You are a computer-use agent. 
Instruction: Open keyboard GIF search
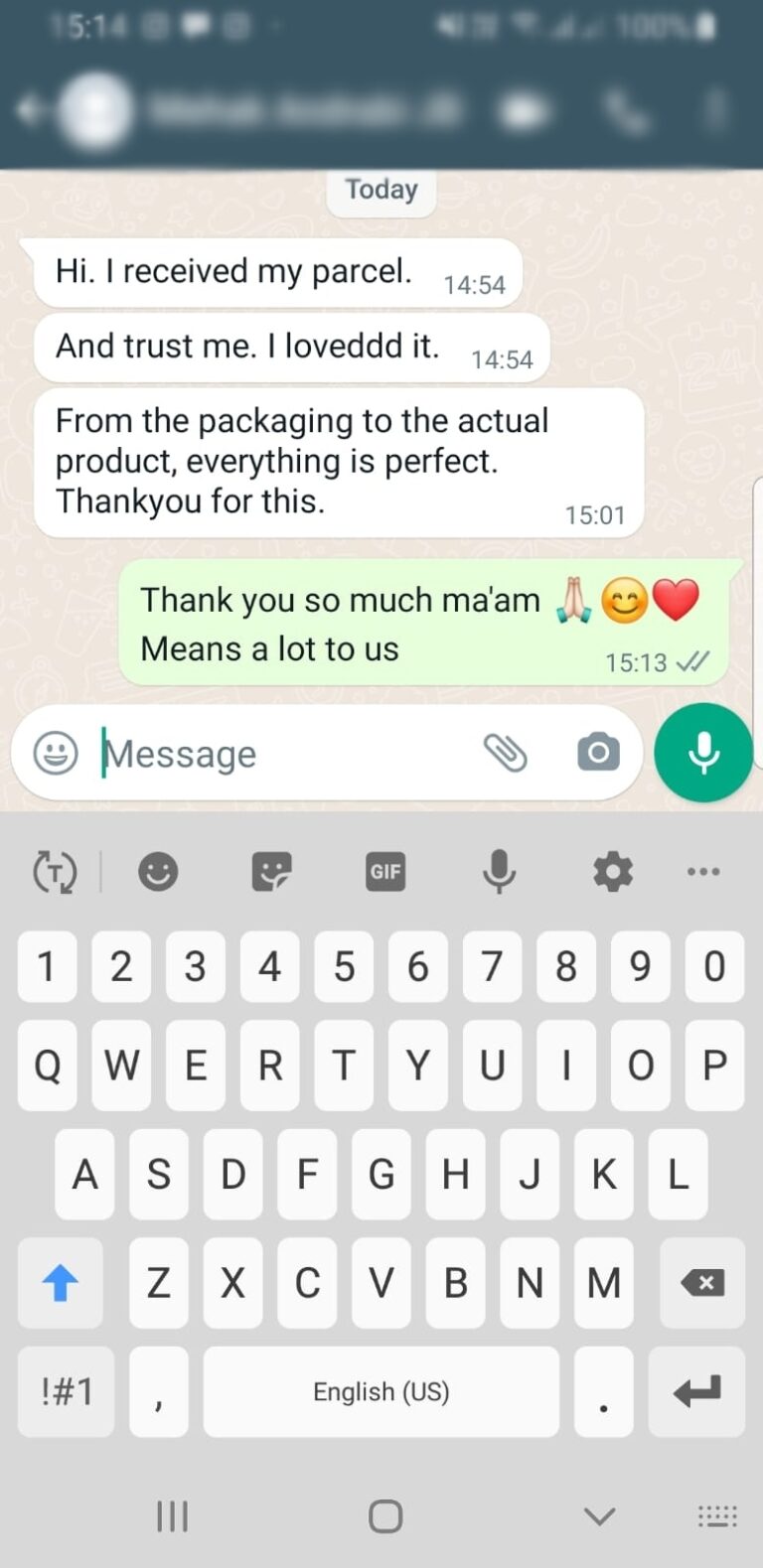pos(385,872)
